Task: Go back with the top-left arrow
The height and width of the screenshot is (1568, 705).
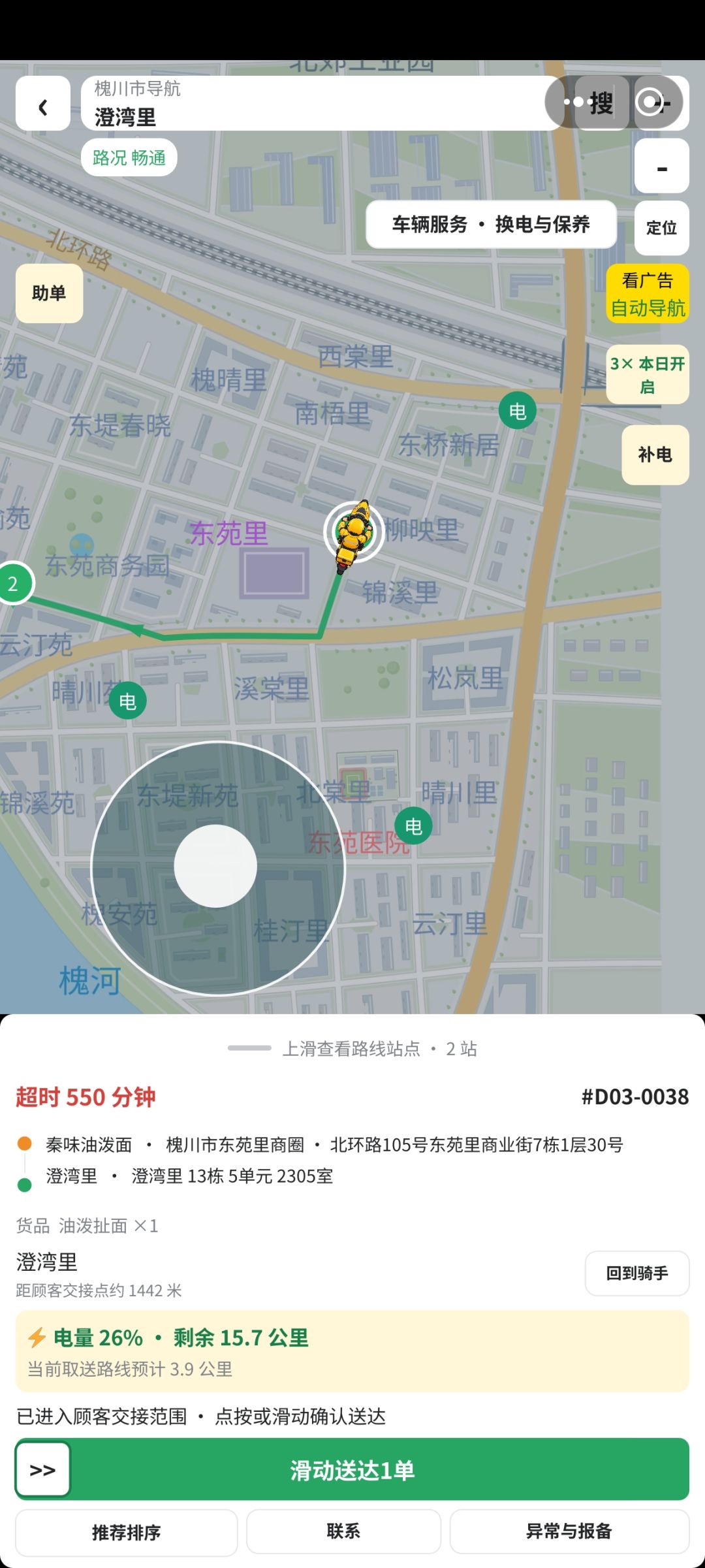Action: (43, 103)
